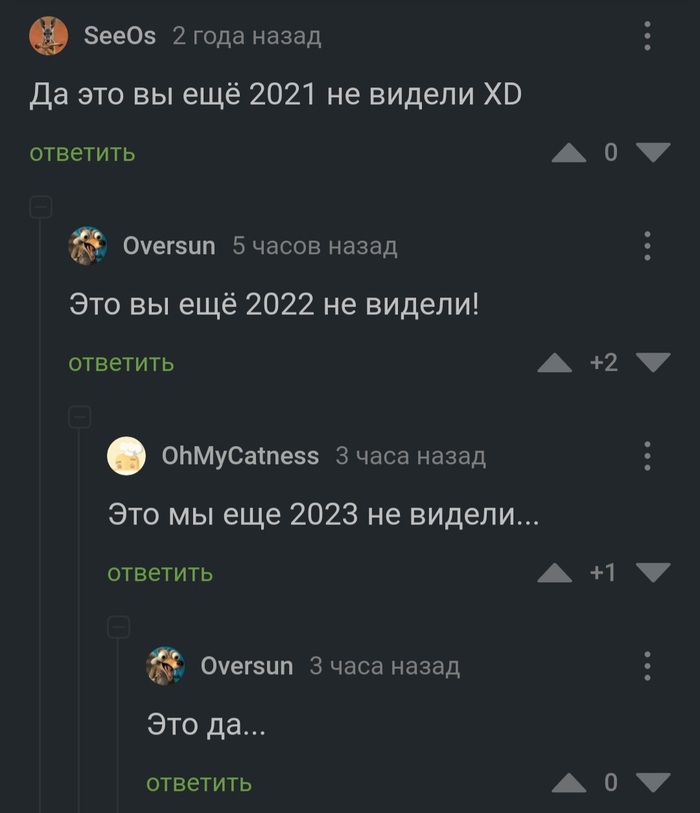The height and width of the screenshot is (813, 700).
Task: Open OhMyCatness's profile
Action: tap(240, 456)
